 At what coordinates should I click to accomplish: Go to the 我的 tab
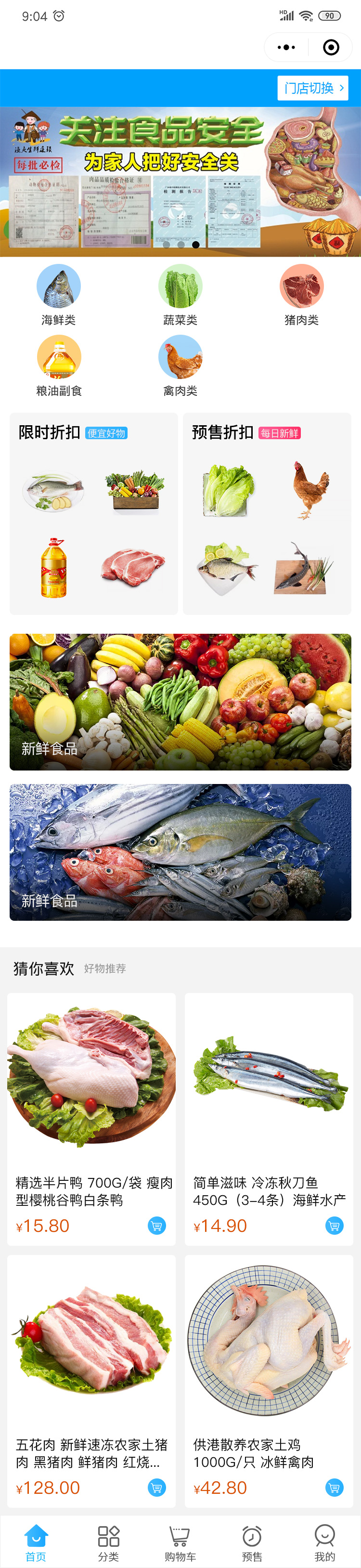click(x=324, y=1542)
